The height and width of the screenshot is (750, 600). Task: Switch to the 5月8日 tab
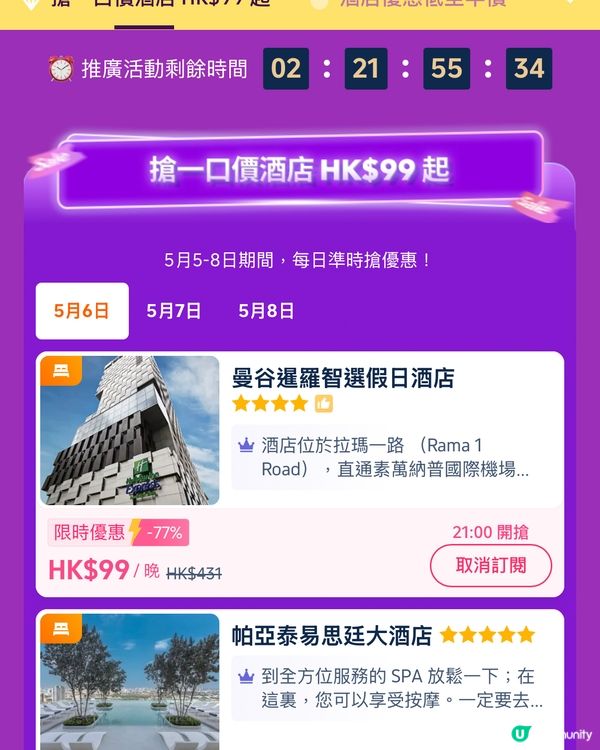tap(266, 311)
